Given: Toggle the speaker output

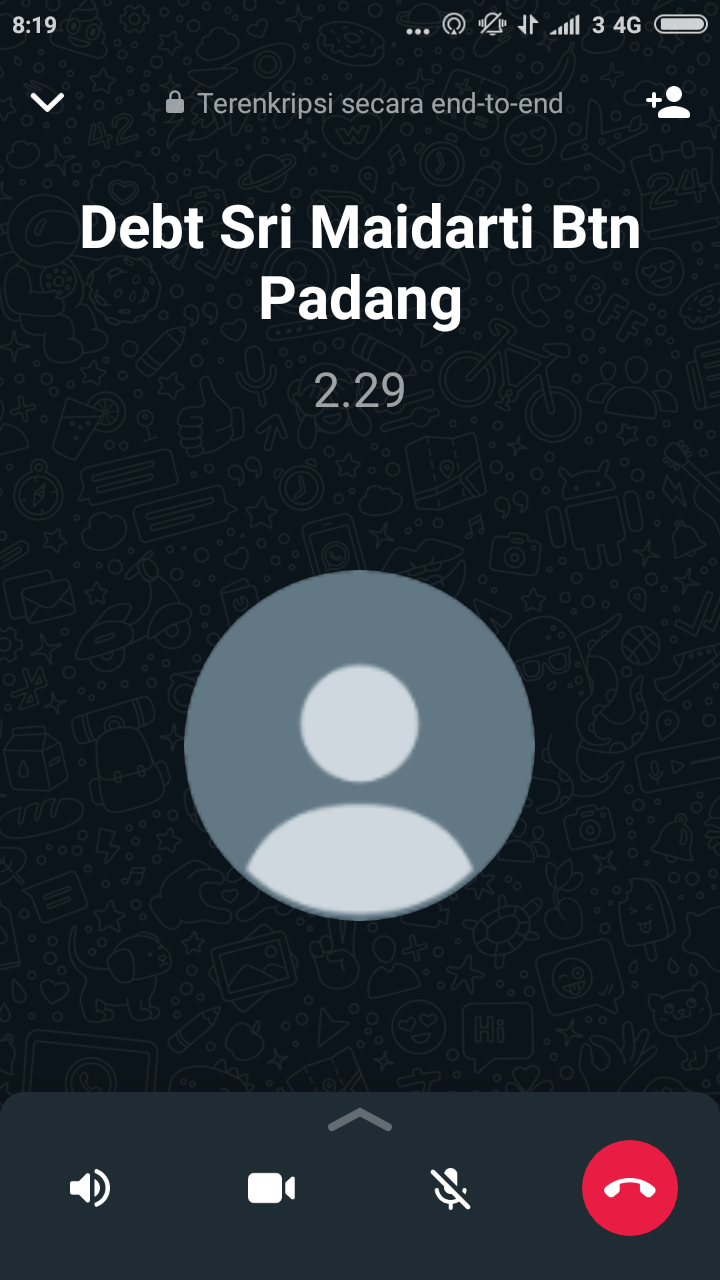Looking at the screenshot, I should point(89,1189).
